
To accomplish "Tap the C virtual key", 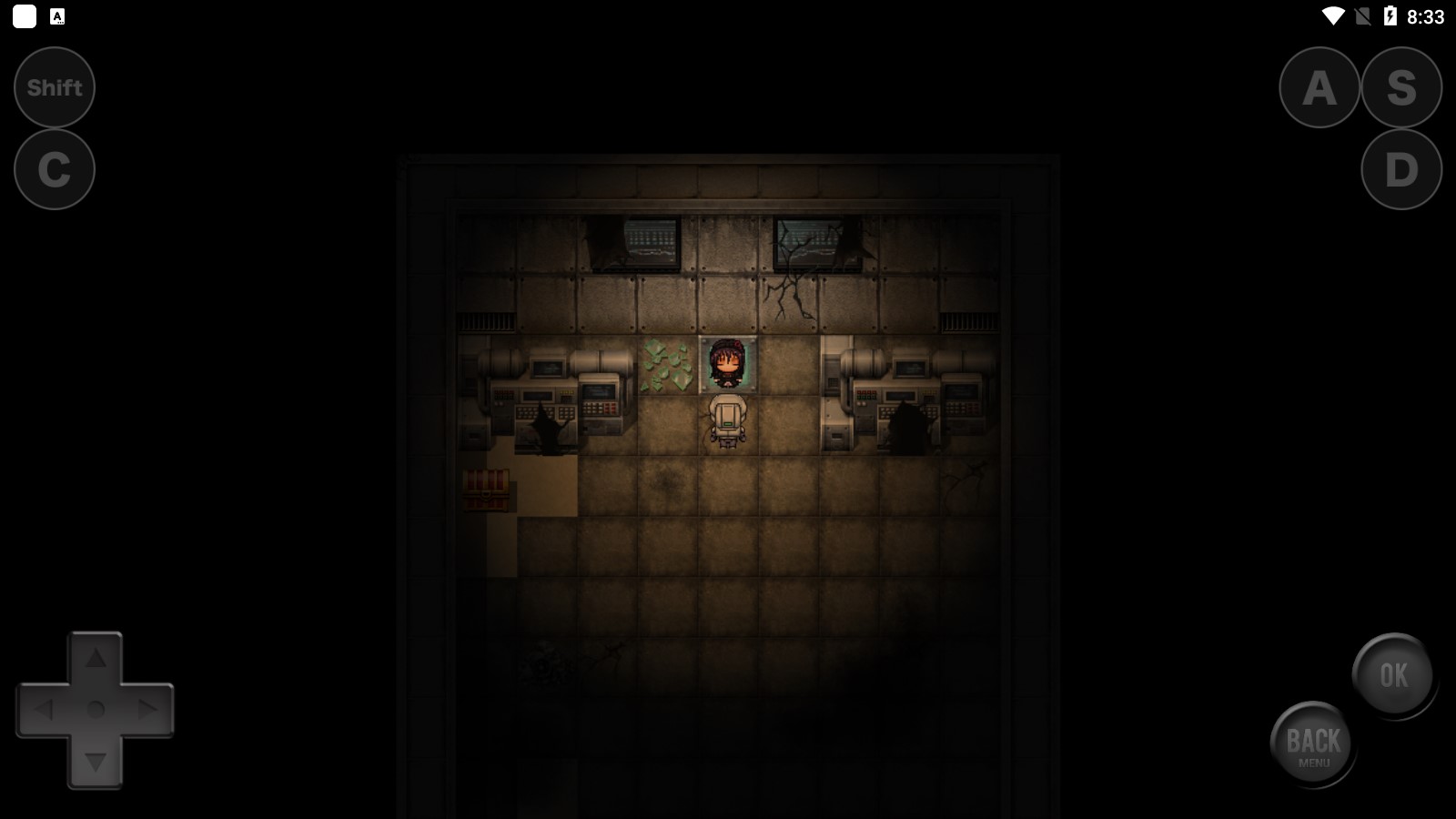I will [x=55, y=169].
